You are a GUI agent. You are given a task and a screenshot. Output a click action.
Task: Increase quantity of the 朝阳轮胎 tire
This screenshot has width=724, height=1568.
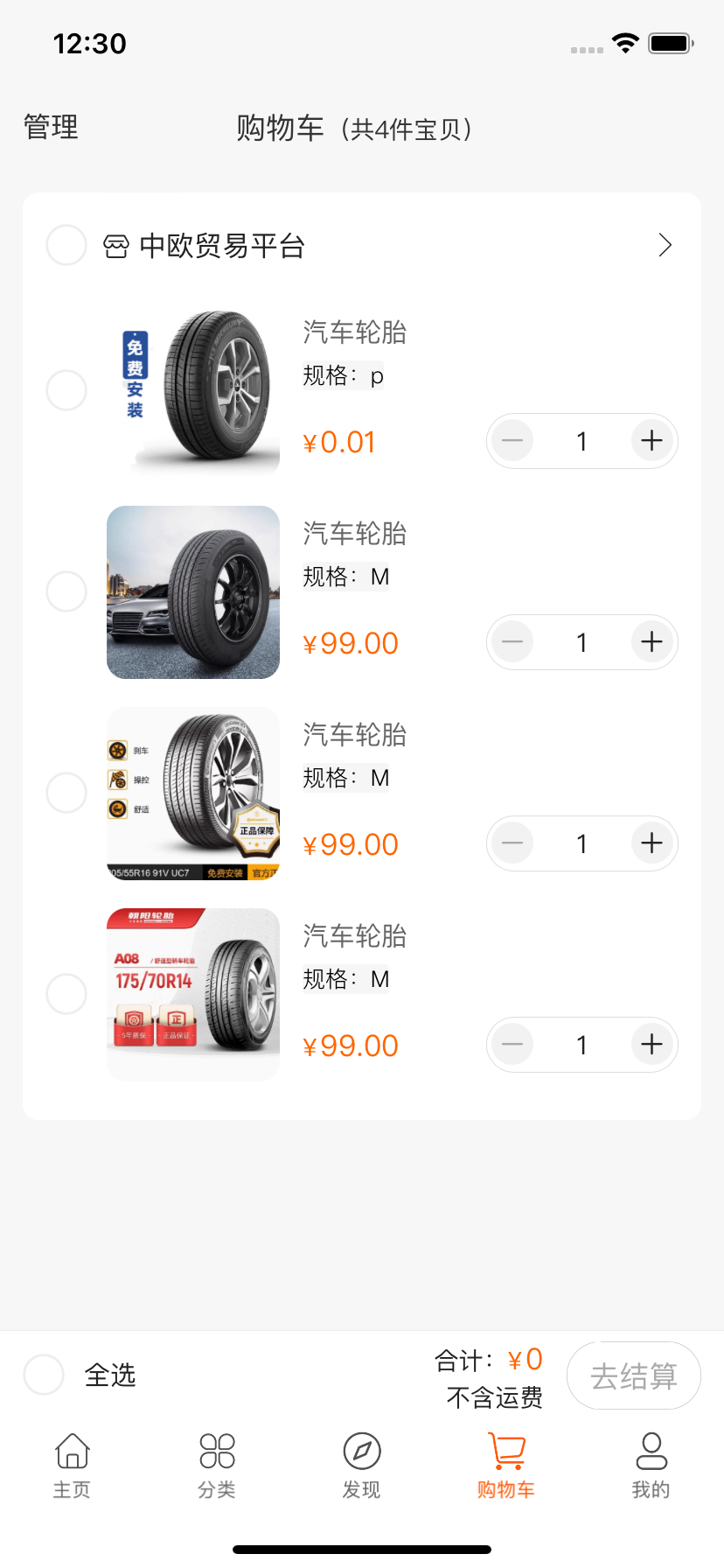click(651, 1045)
